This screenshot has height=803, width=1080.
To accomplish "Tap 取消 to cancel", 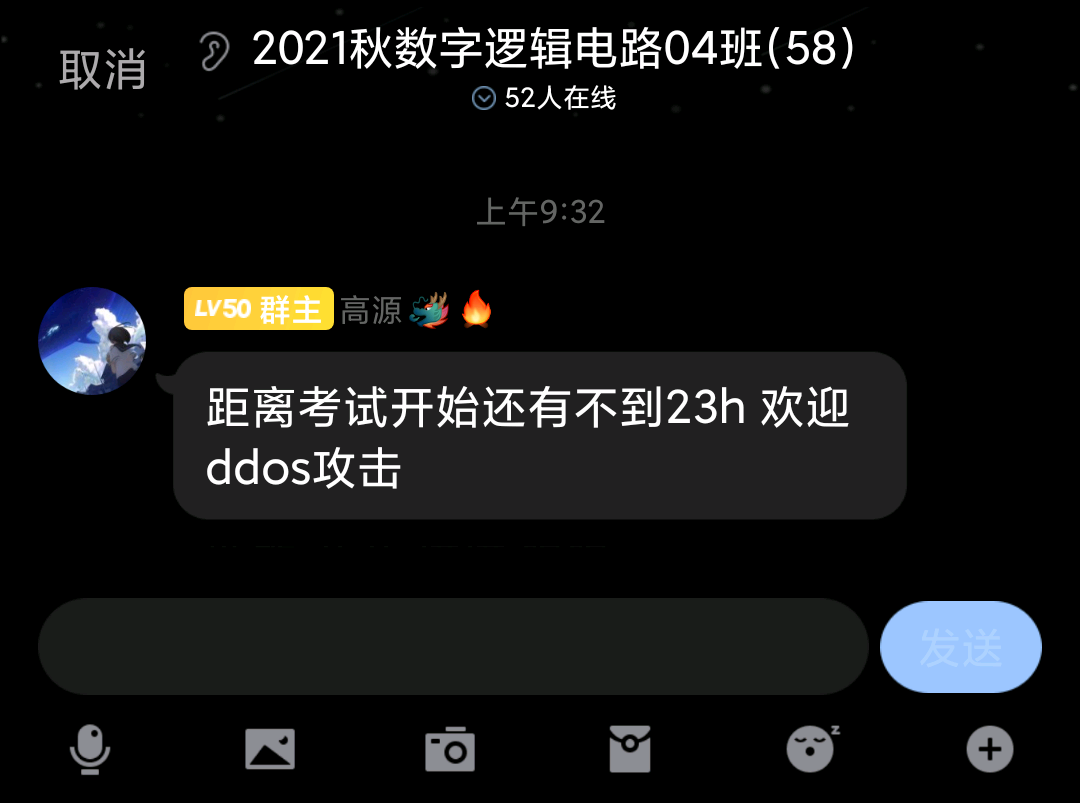I will pos(102,69).
